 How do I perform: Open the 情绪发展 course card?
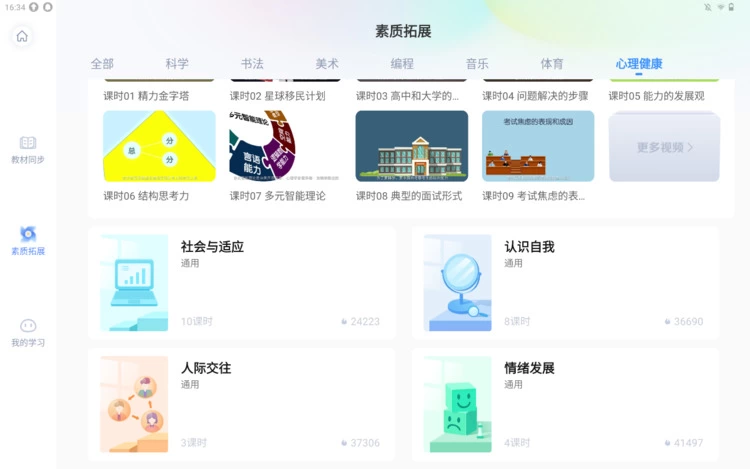point(565,404)
